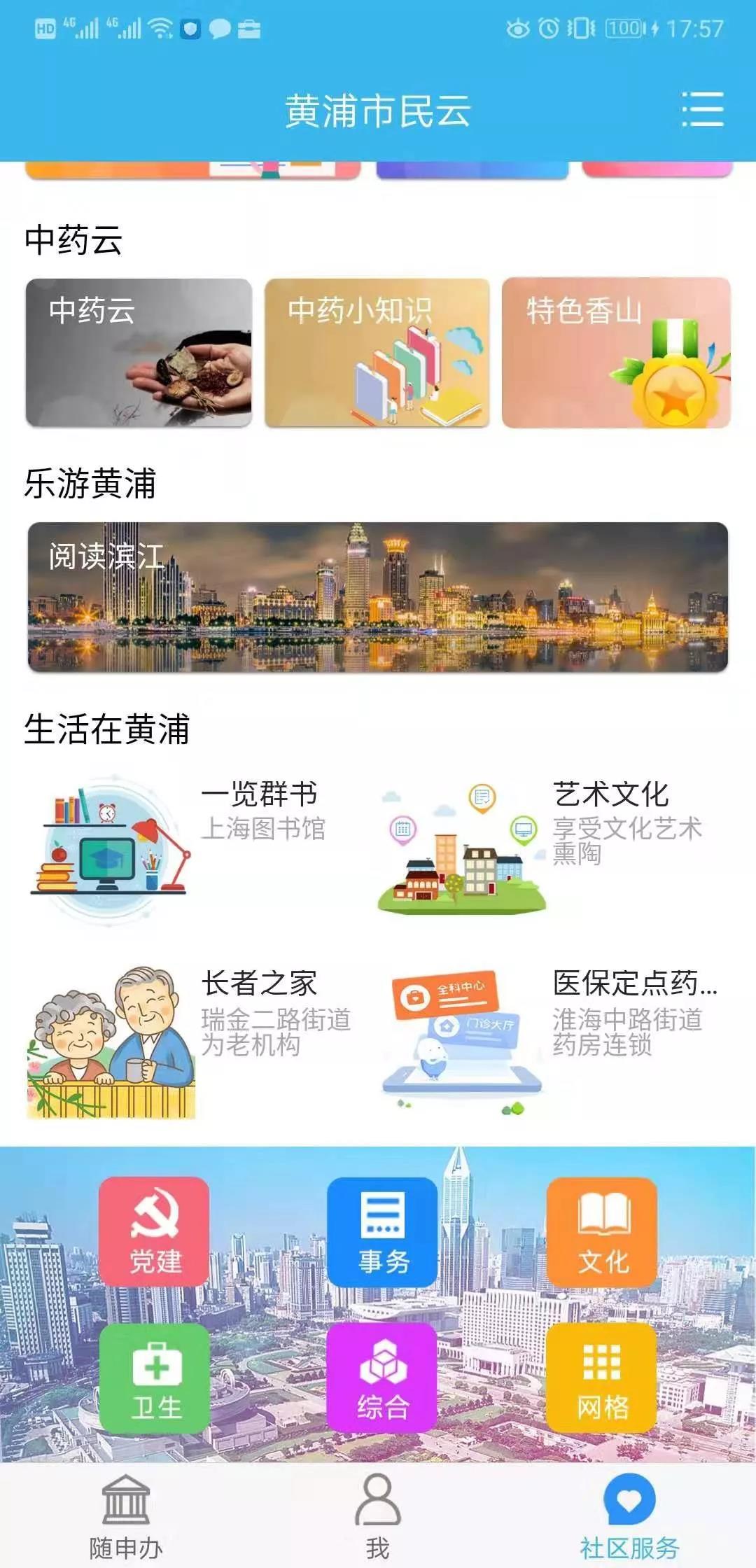The image size is (756, 1568).
Task: Open the 阅读滨江 banner
Action: click(x=378, y=597)
